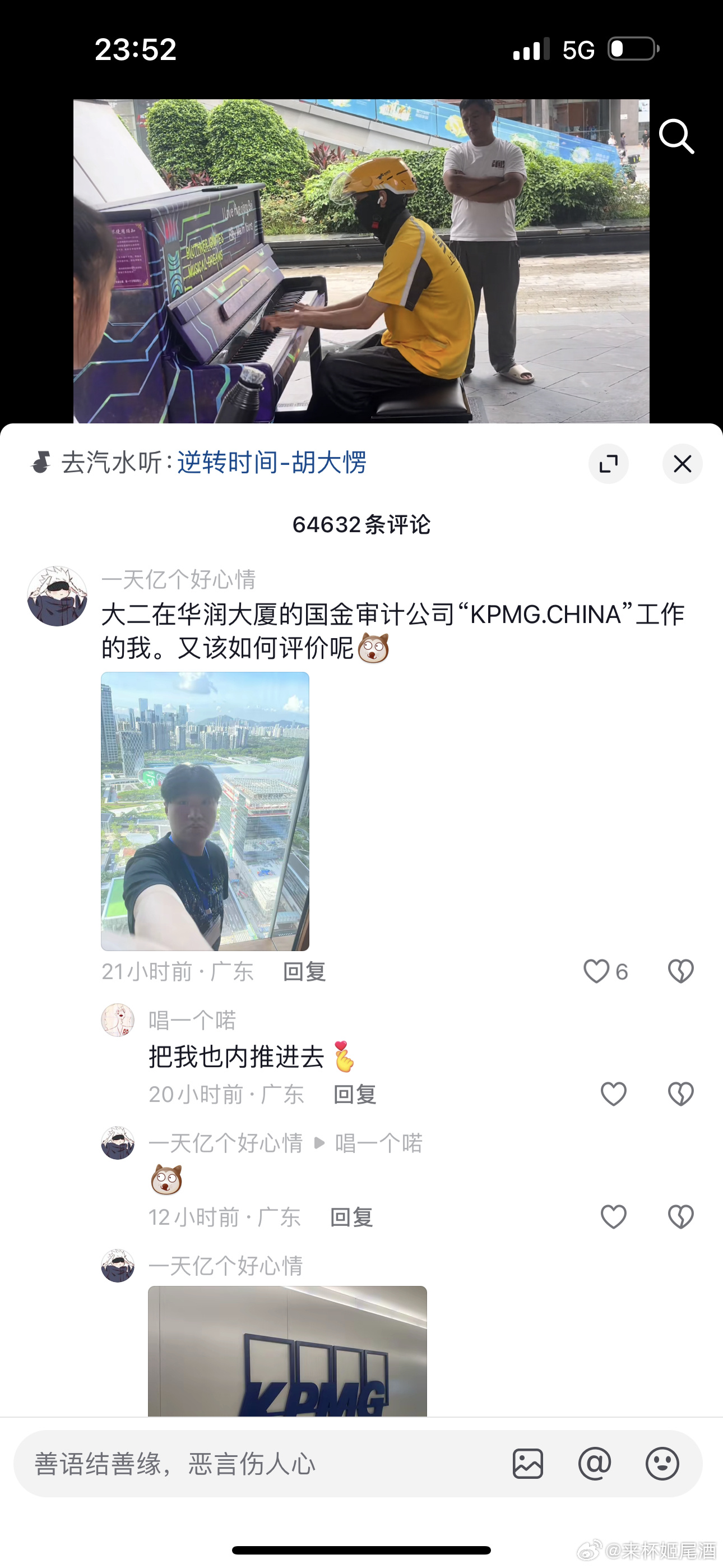The image size is (723, 1568).
Task: Open profile avatar of 一天亿个好心情
Action: [x=57, y=597]
